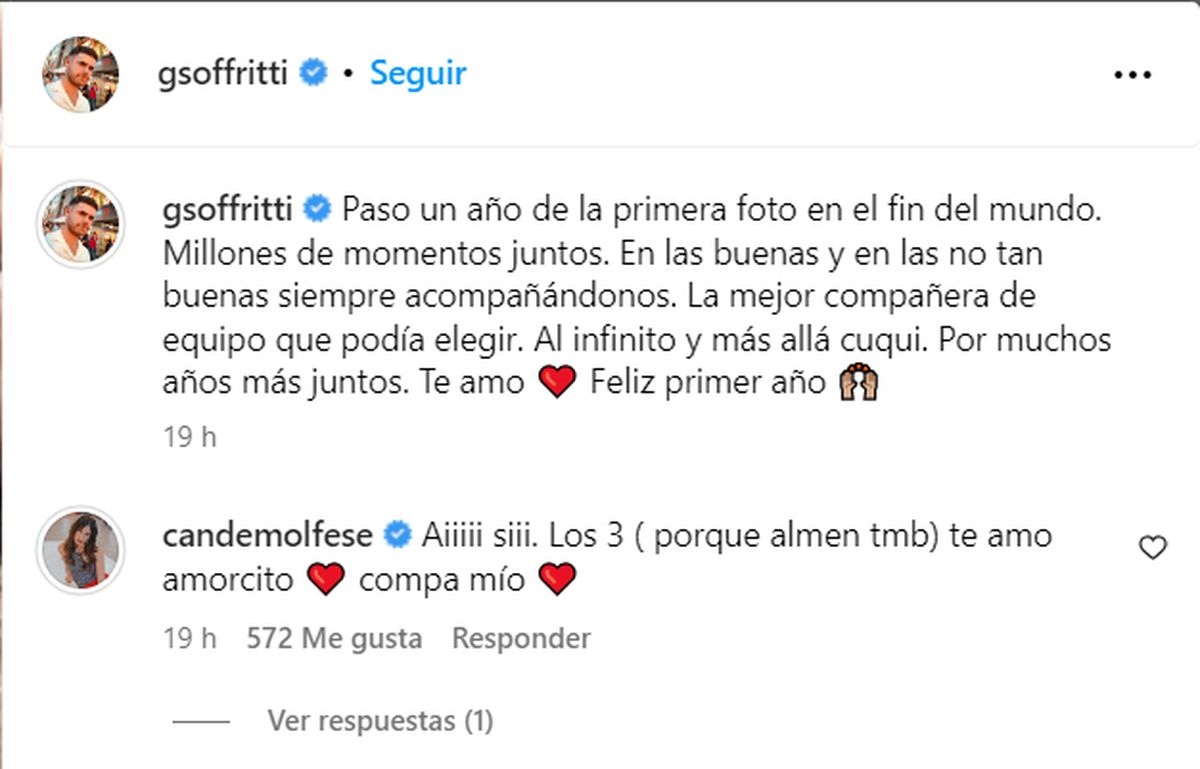View the 572 Me gusta likes list
Image resolution: width=1200 pixels, height=769 pixels.
334,638
